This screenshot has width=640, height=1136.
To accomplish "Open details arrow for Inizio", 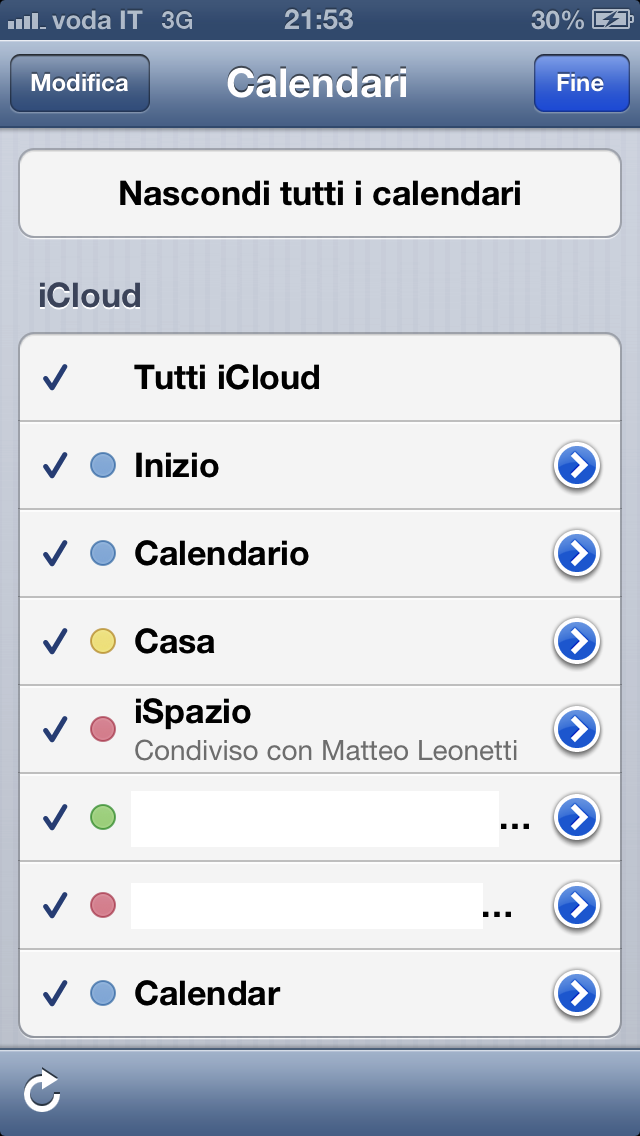I will click(577, 466).
